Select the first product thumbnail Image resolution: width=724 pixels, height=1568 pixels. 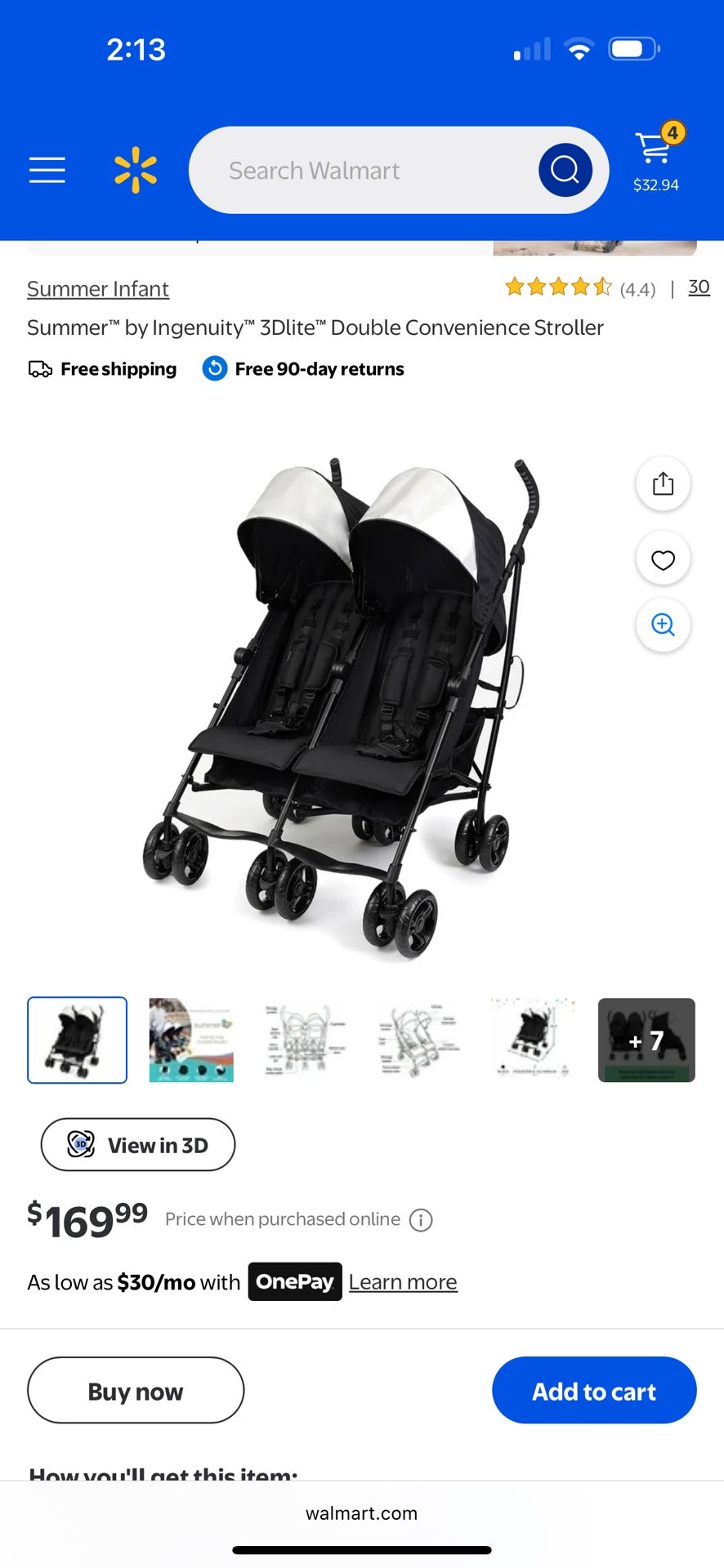pyautogui.click(x=77, y=1040)
